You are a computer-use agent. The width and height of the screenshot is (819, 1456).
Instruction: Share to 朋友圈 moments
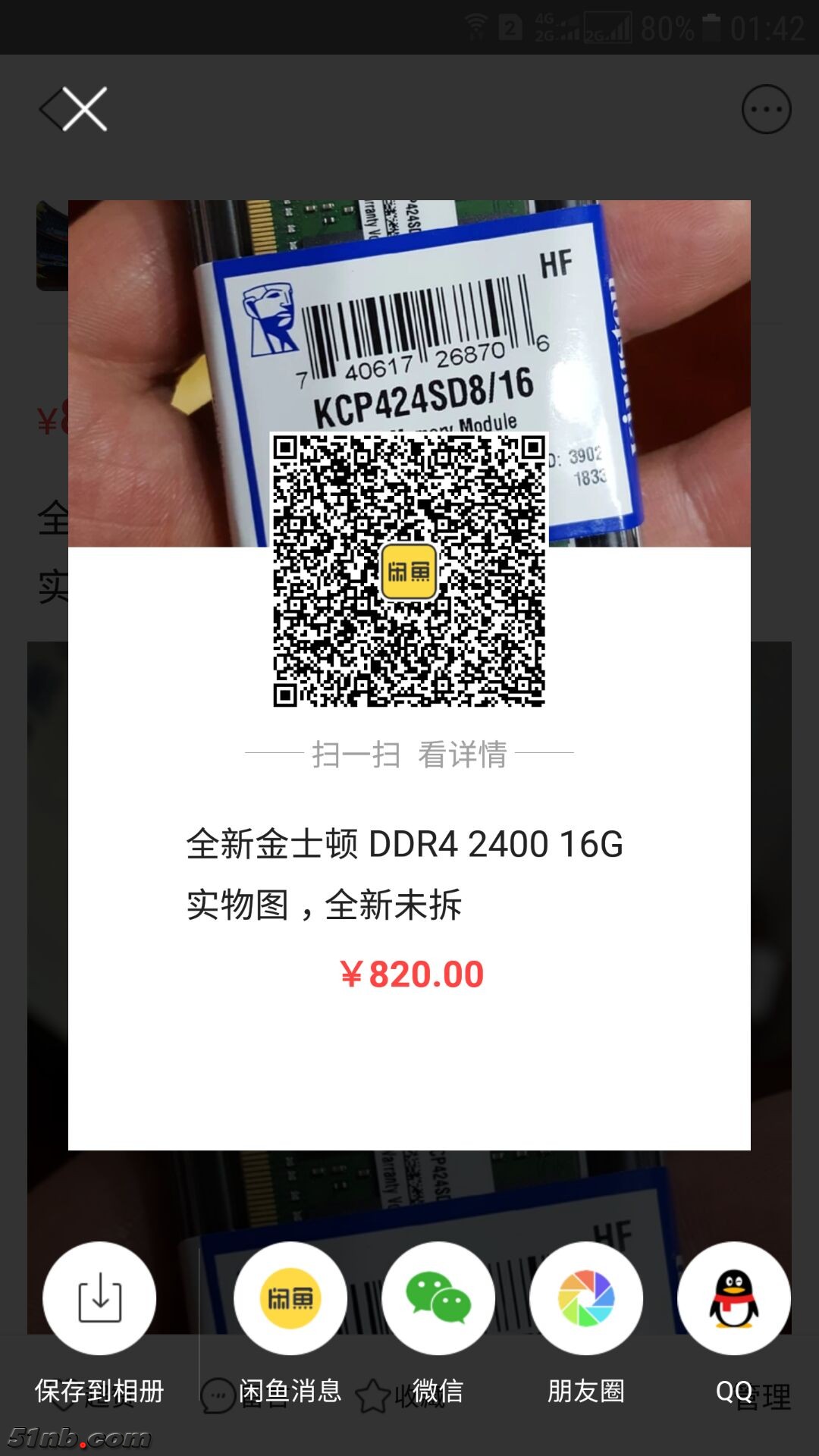pos(586,1298)
